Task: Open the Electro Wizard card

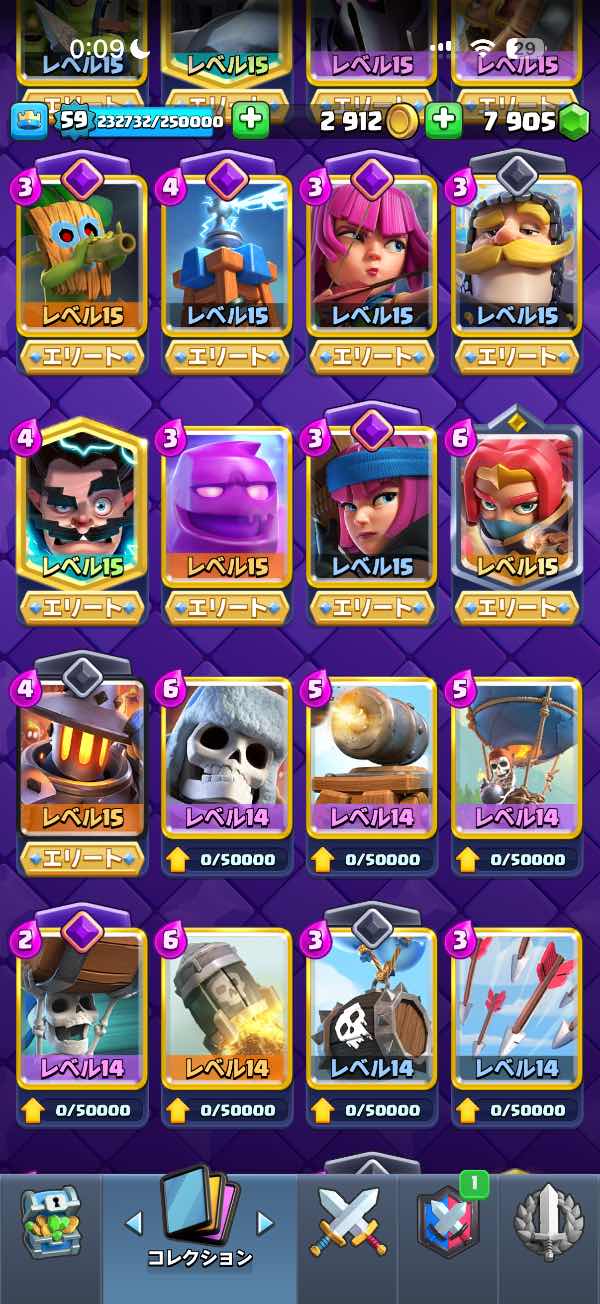Action: click(x=80, y=505)
